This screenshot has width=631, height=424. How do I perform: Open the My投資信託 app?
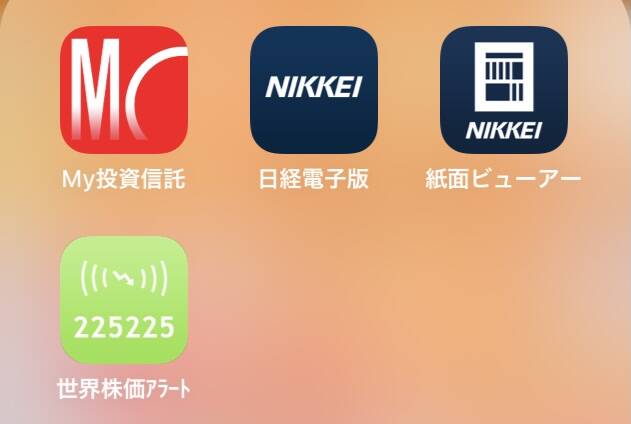click(x=124, y=89)
